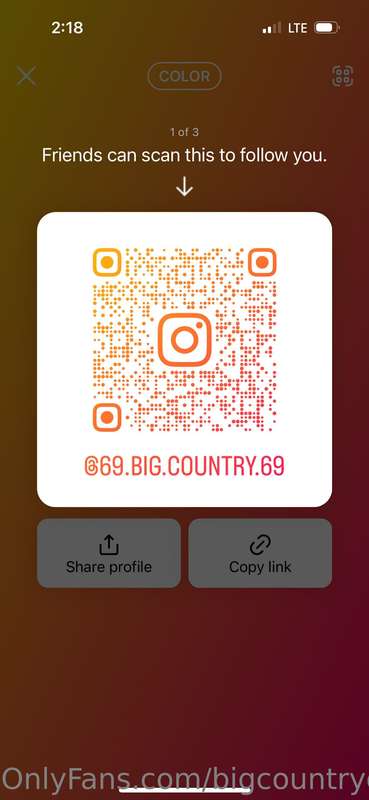Open the QR code scanner icon
The image size is (369, 800).
[342, 76]
